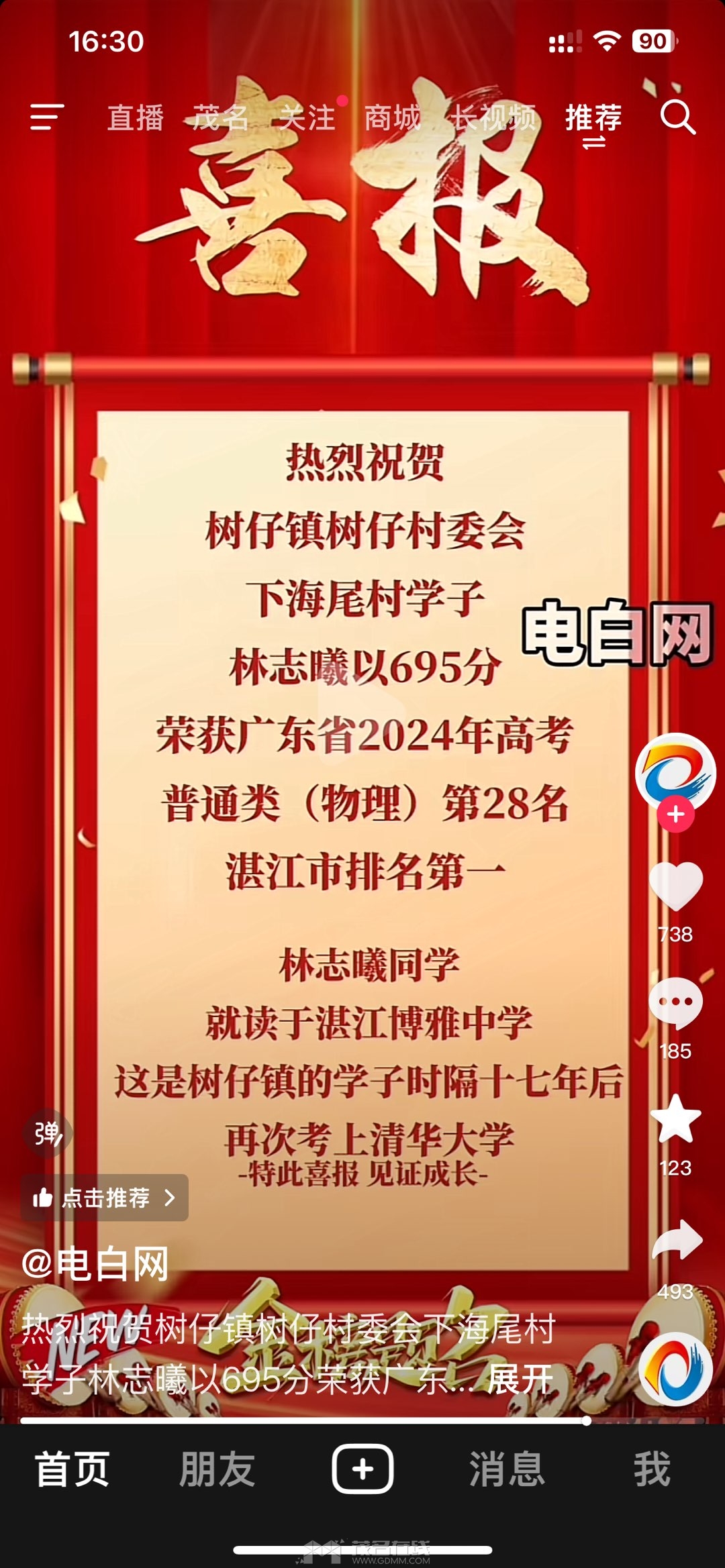Favorite the video with star icon
Image resolution: width=725 pixels, height=1568 pixels.
tap(675, 1119)
